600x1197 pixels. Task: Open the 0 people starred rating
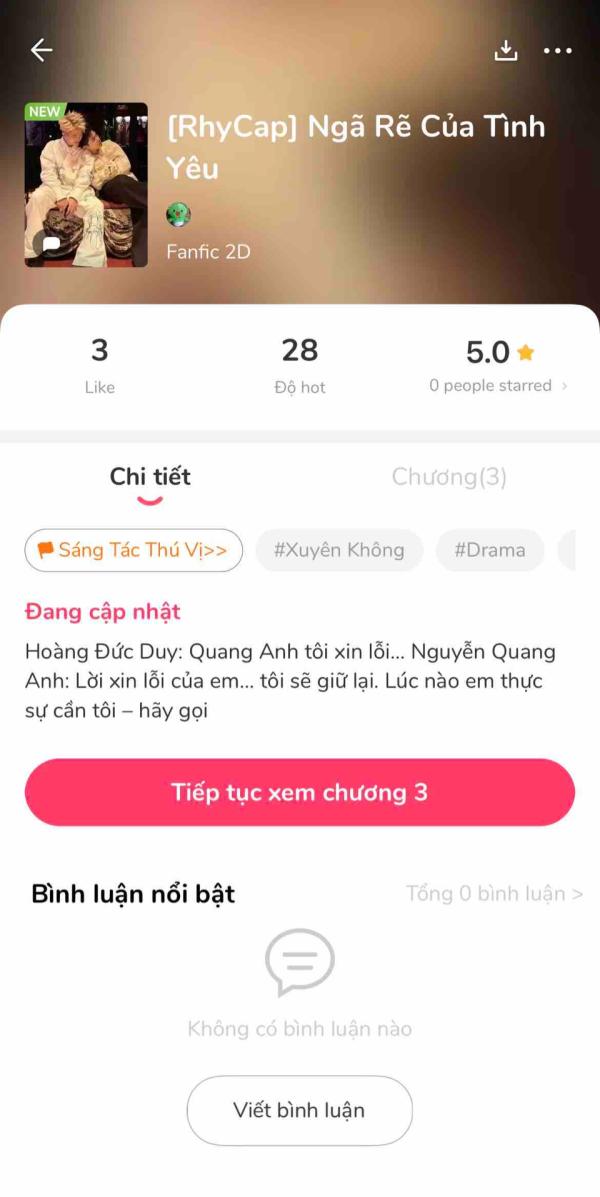click(499, 386)
